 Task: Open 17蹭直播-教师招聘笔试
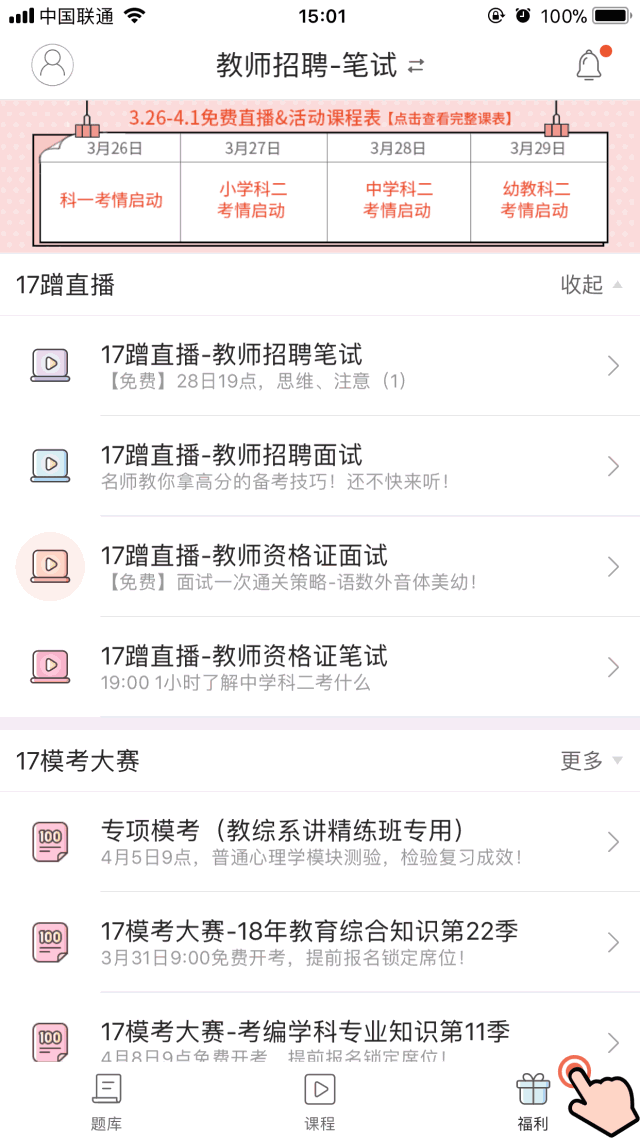click(320, 366)
